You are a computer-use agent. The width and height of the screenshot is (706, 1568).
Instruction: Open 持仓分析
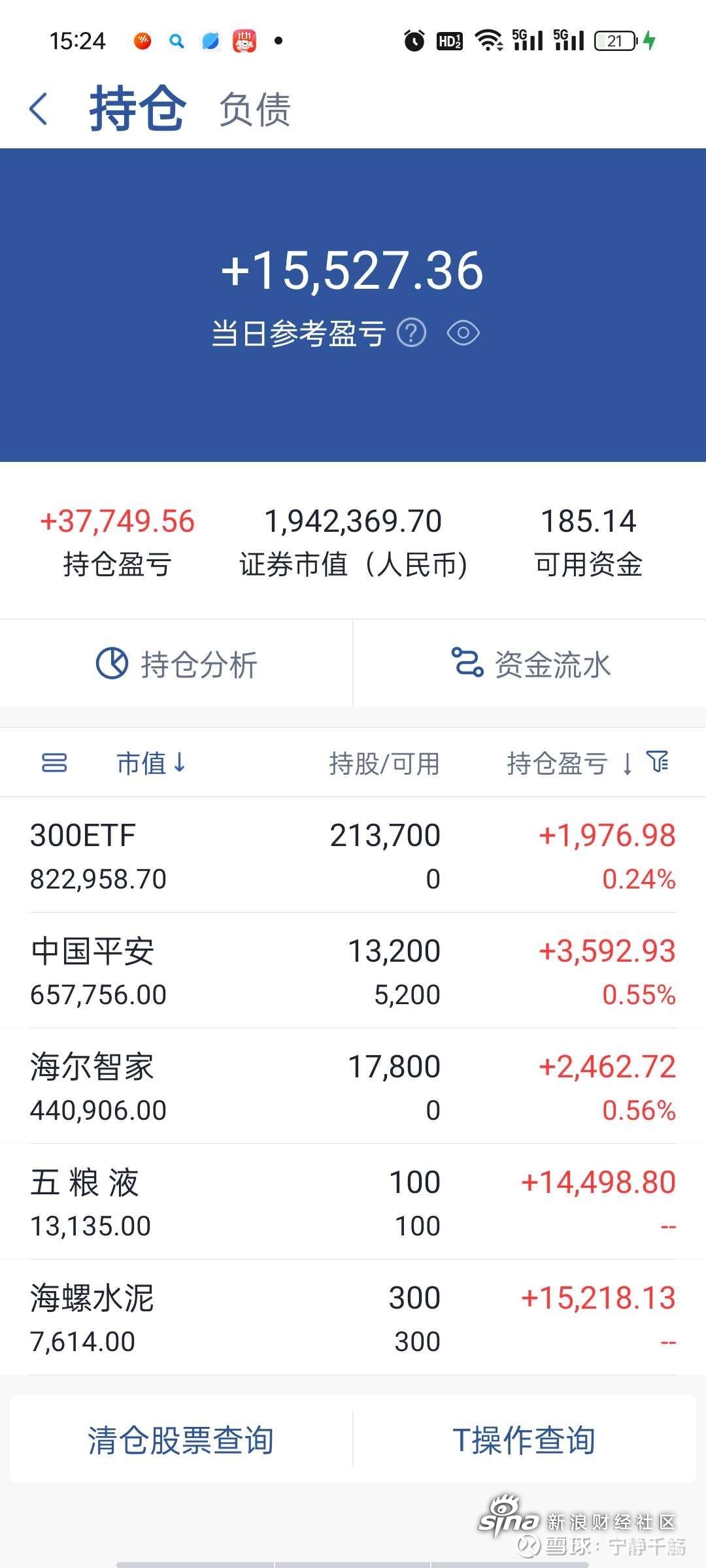[176, 664]
